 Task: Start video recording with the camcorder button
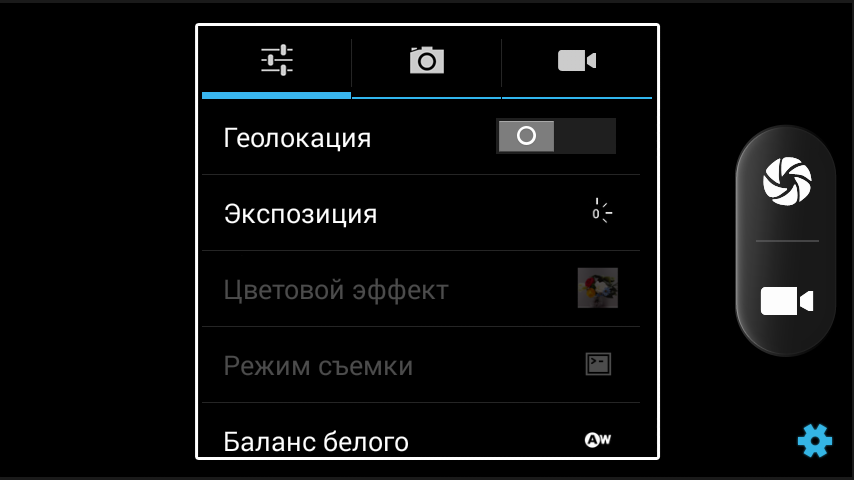pyautogui.click(x=786, y=301)
